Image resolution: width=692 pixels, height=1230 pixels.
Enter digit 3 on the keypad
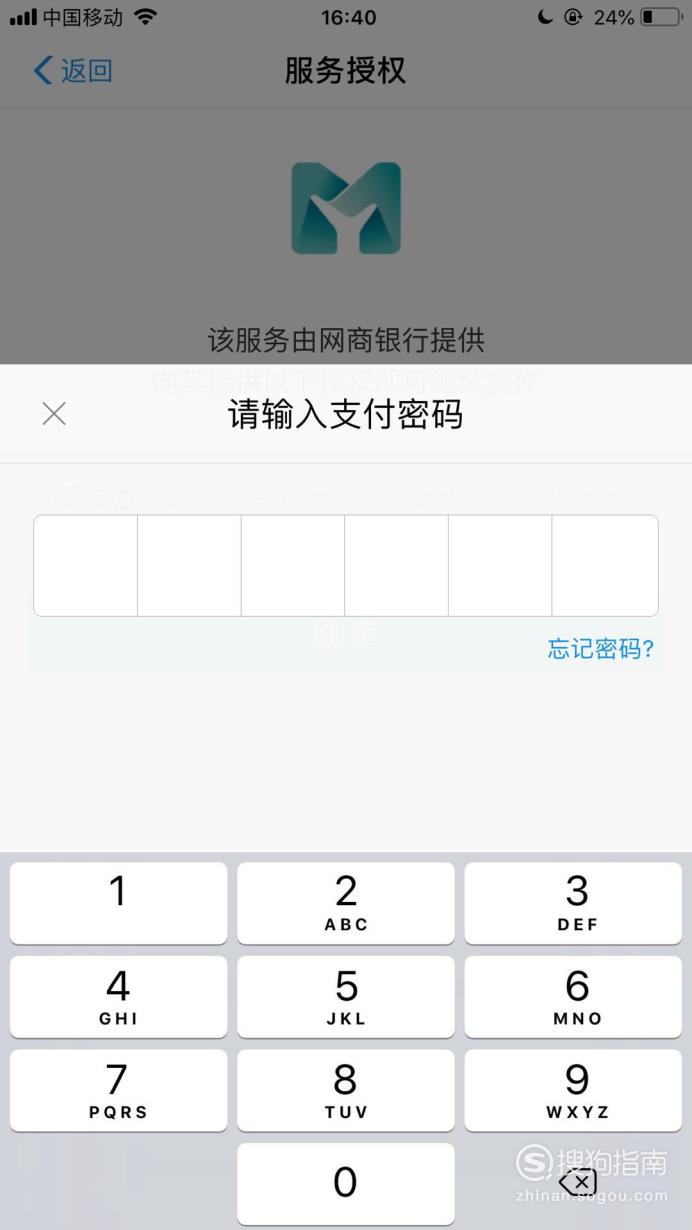573,903
